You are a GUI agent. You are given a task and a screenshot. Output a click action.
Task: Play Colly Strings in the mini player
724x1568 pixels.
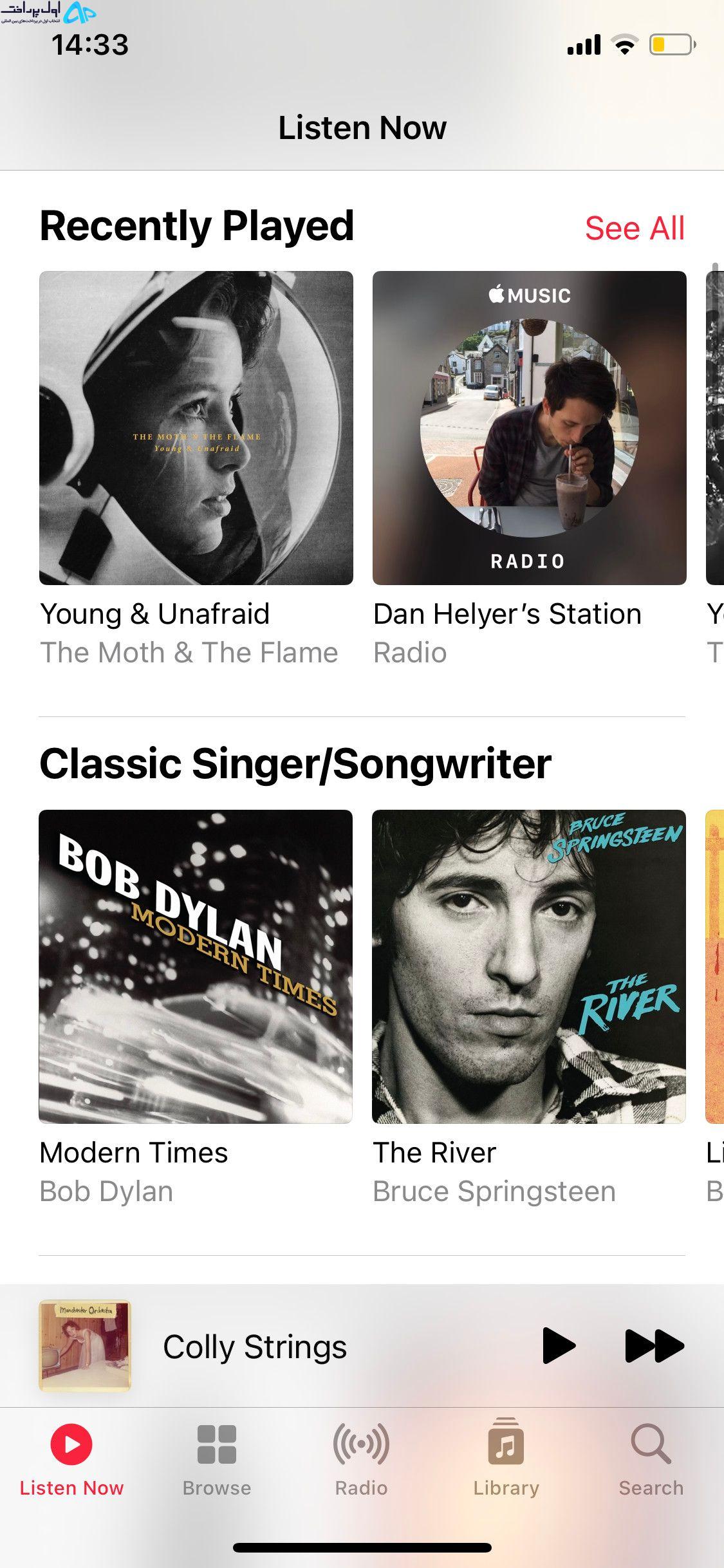point(559,1345)
